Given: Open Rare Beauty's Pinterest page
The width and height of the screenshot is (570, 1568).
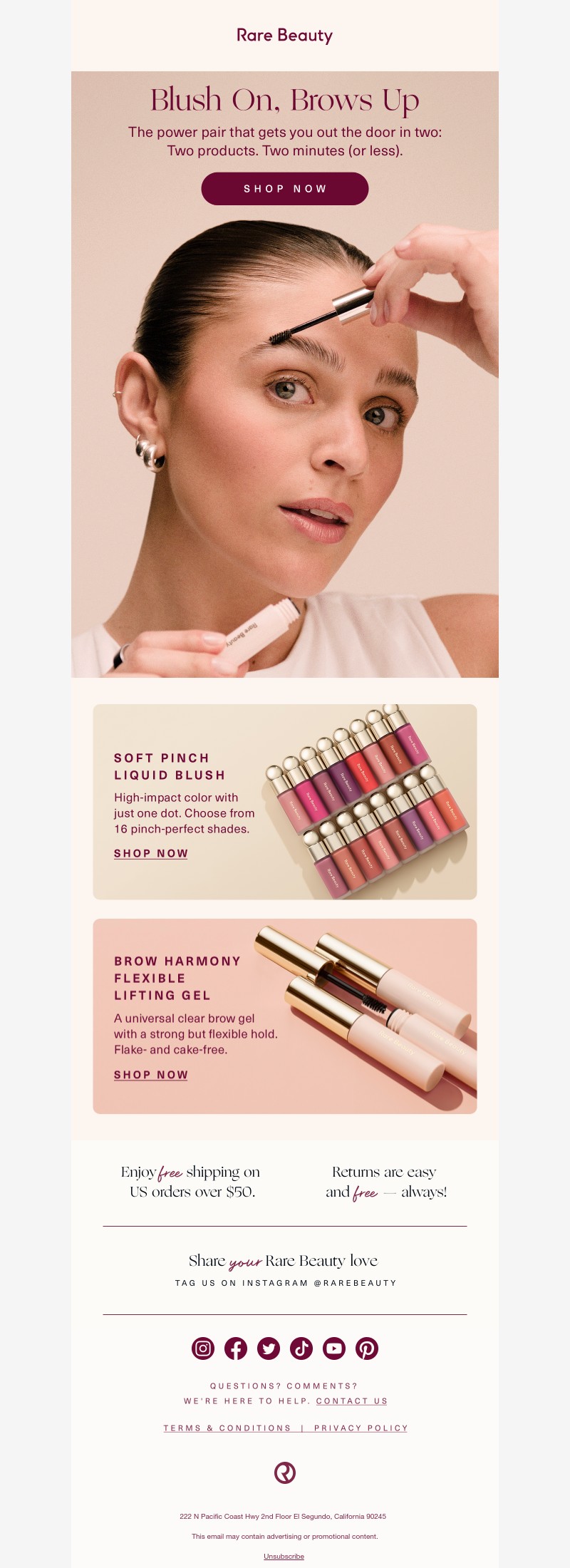Looking at the screenshot, I should pyautogui.click(x=367, y=1348).
